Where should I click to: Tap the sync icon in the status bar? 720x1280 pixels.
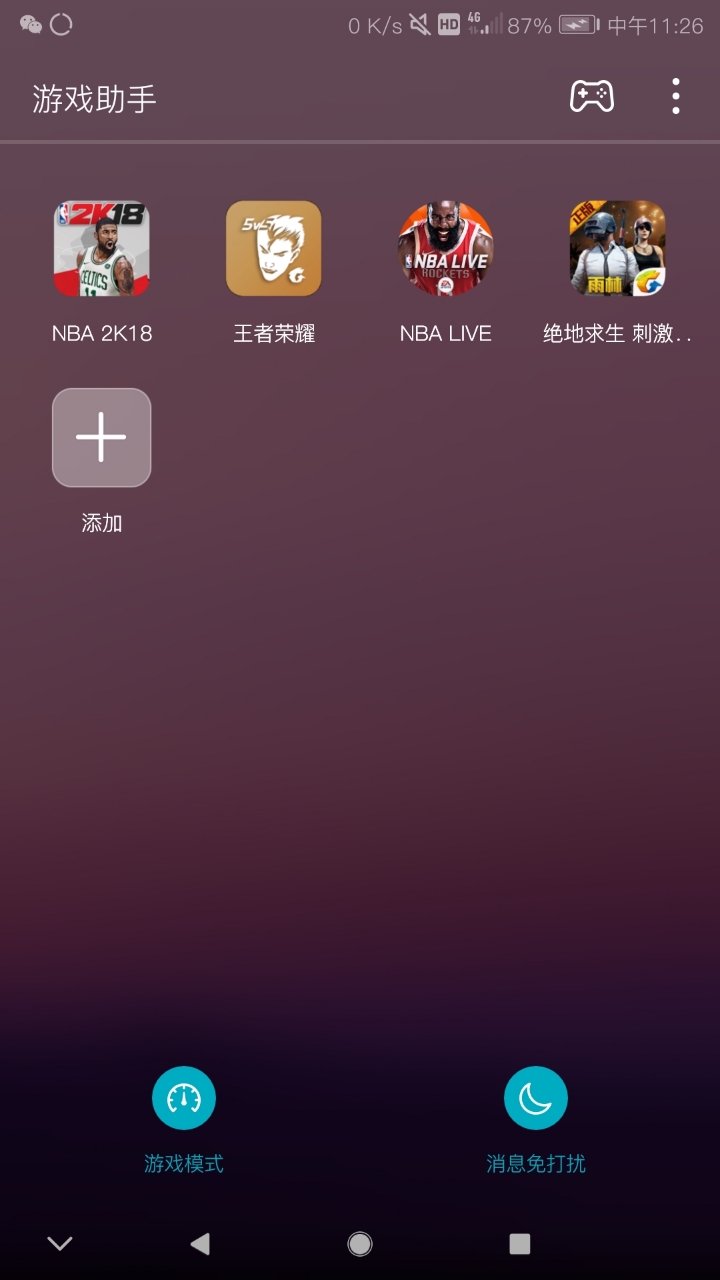pos(60,25)
